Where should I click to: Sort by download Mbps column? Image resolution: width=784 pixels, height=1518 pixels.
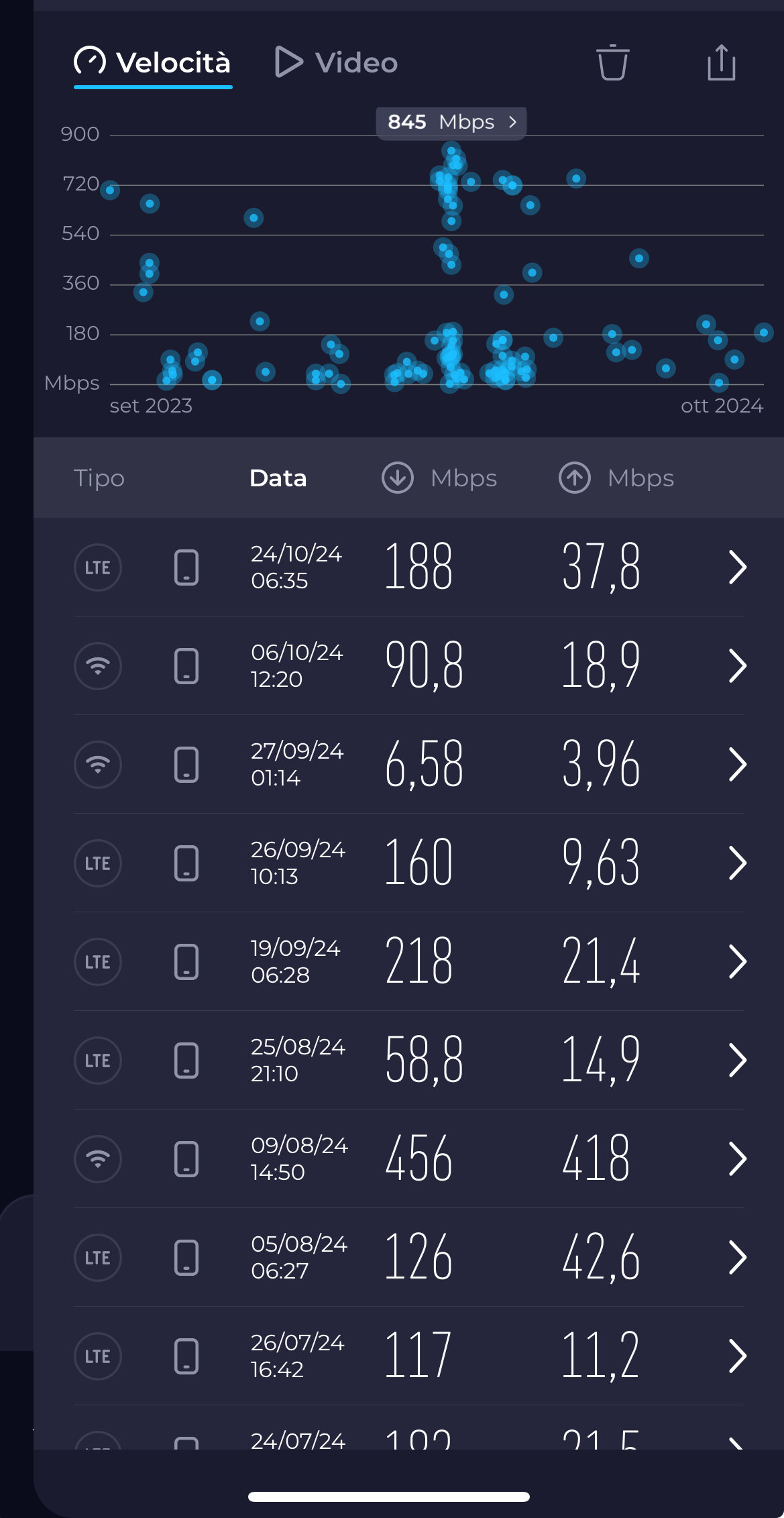click(x=439, y=478)
